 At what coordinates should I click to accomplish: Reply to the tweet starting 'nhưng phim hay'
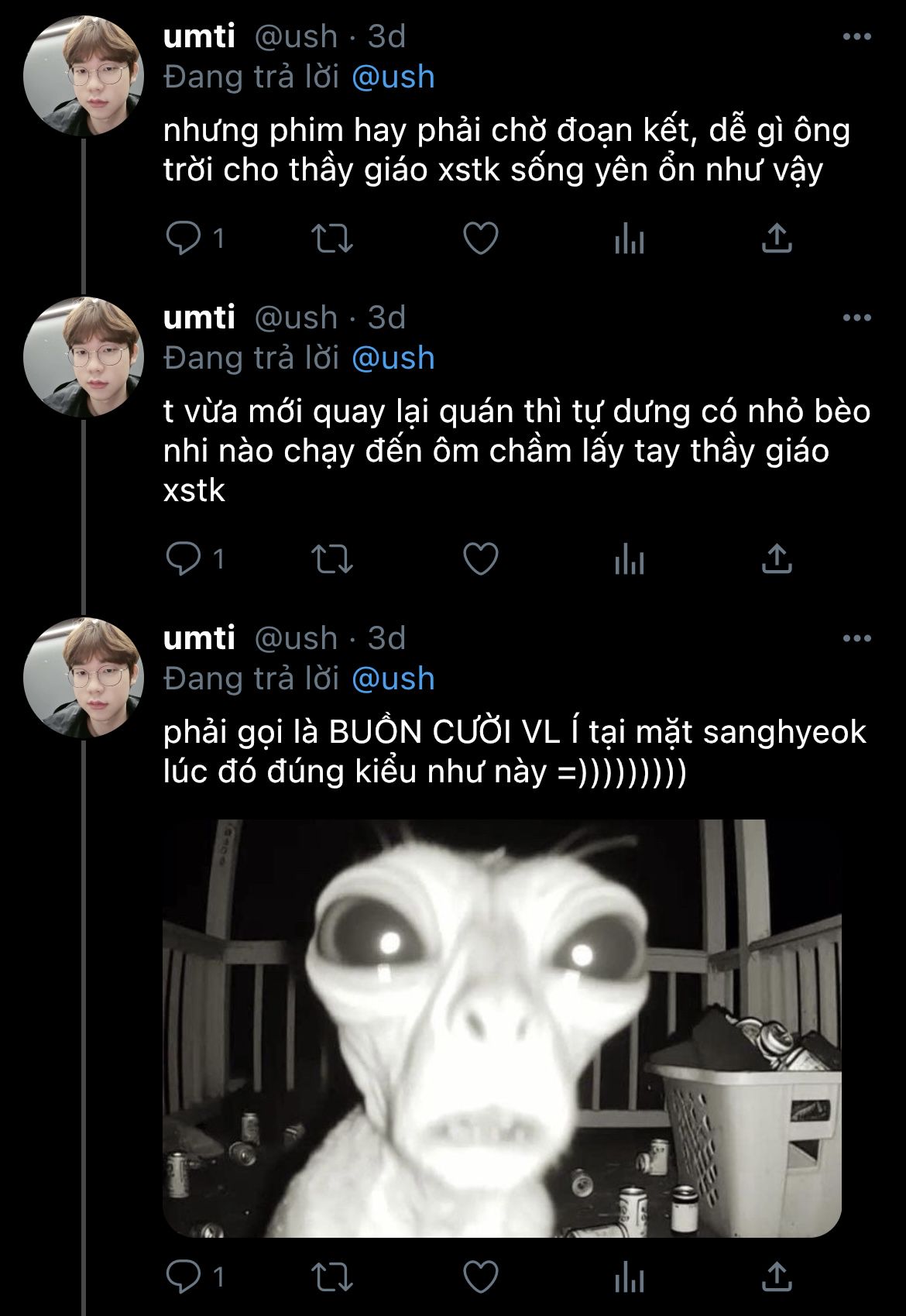tap(184, 238)
